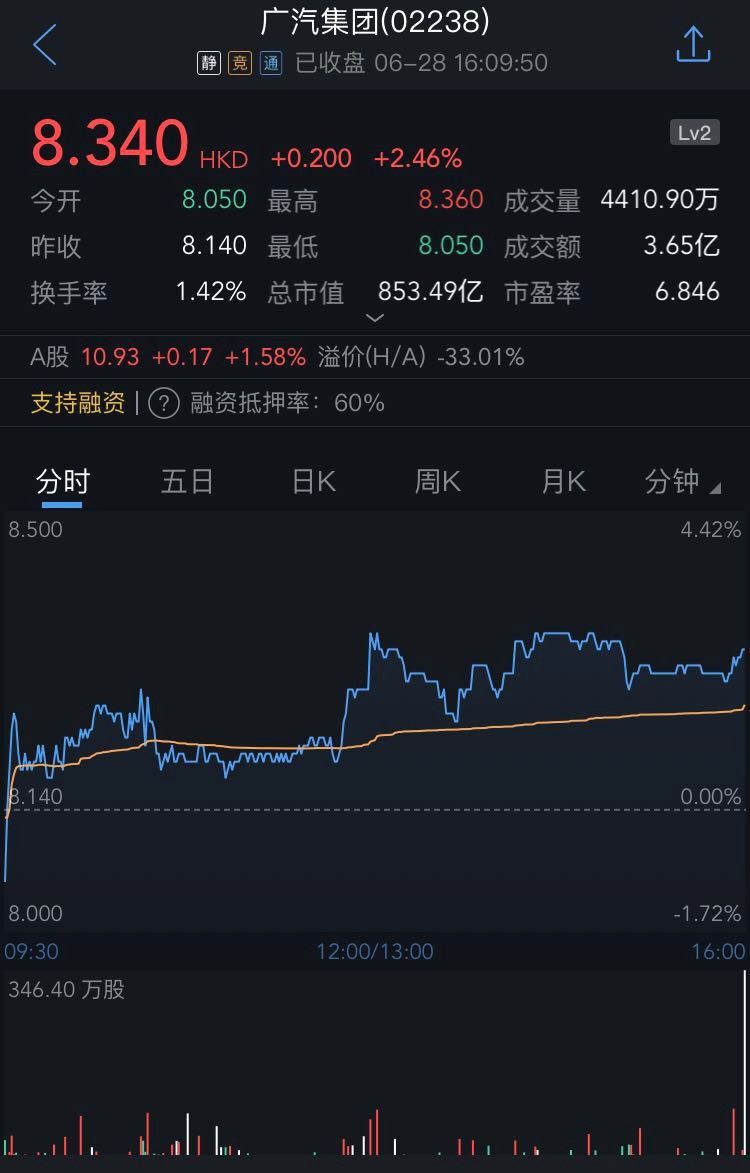Screen dimensions: 750x1173
Task: Switch to the 五日 five-day chart
Action: pyautogui.click(x=187, y=481)
